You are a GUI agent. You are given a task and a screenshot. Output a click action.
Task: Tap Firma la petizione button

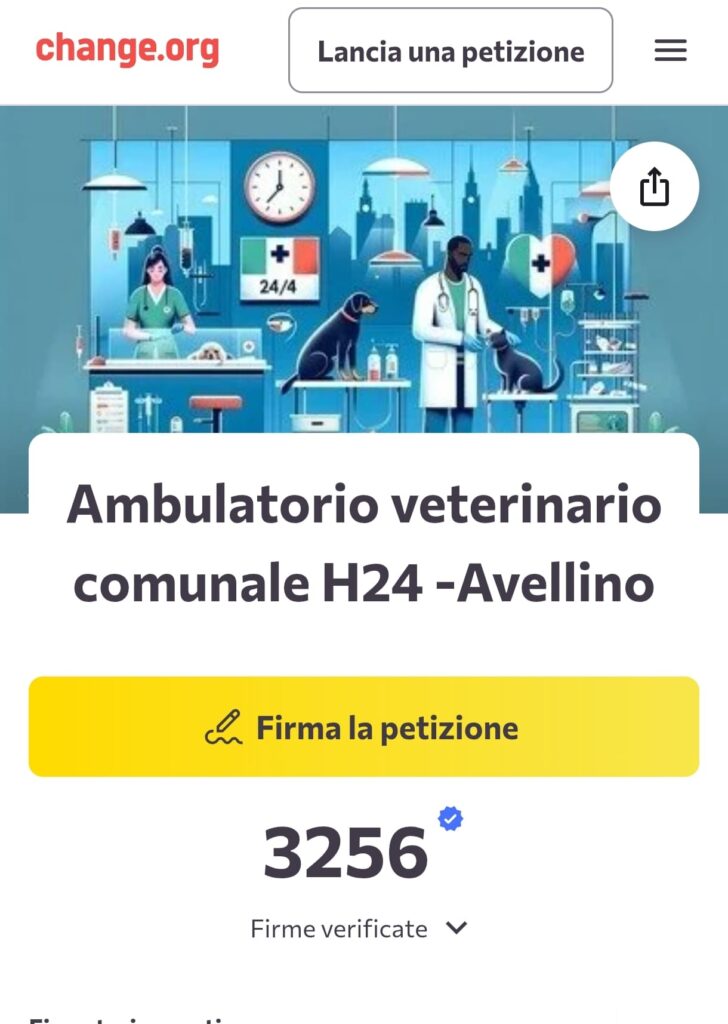pyautogui.click(x=364, y=727)
